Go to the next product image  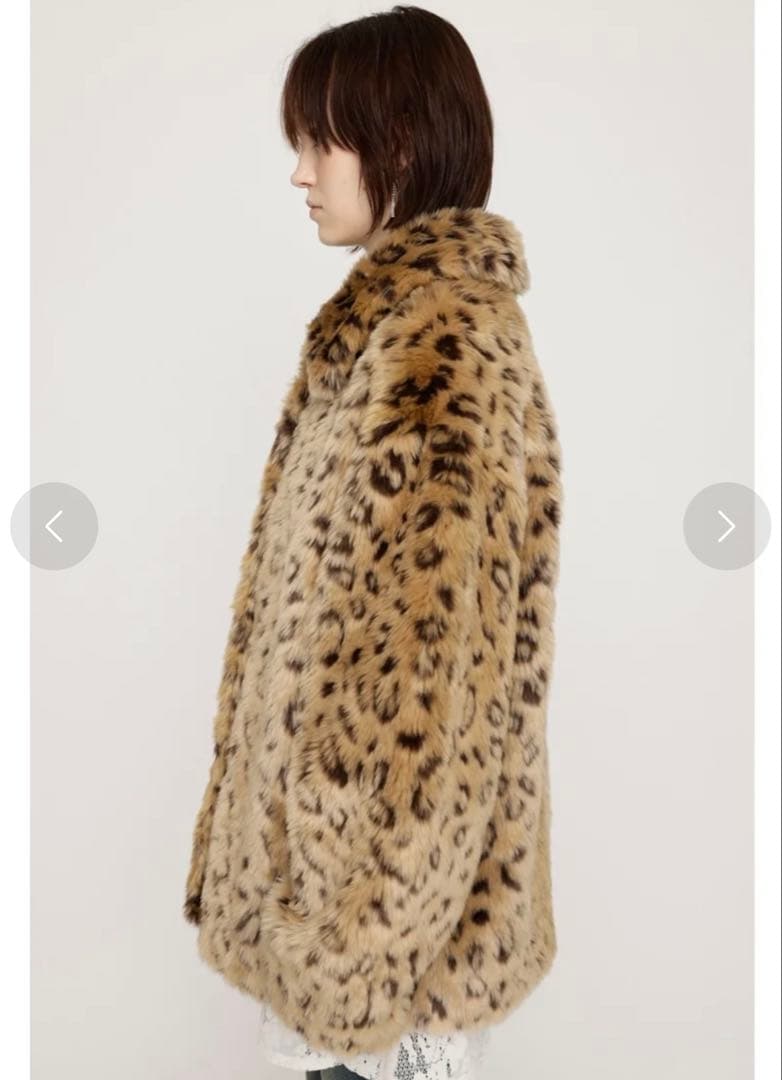point(726,526)
